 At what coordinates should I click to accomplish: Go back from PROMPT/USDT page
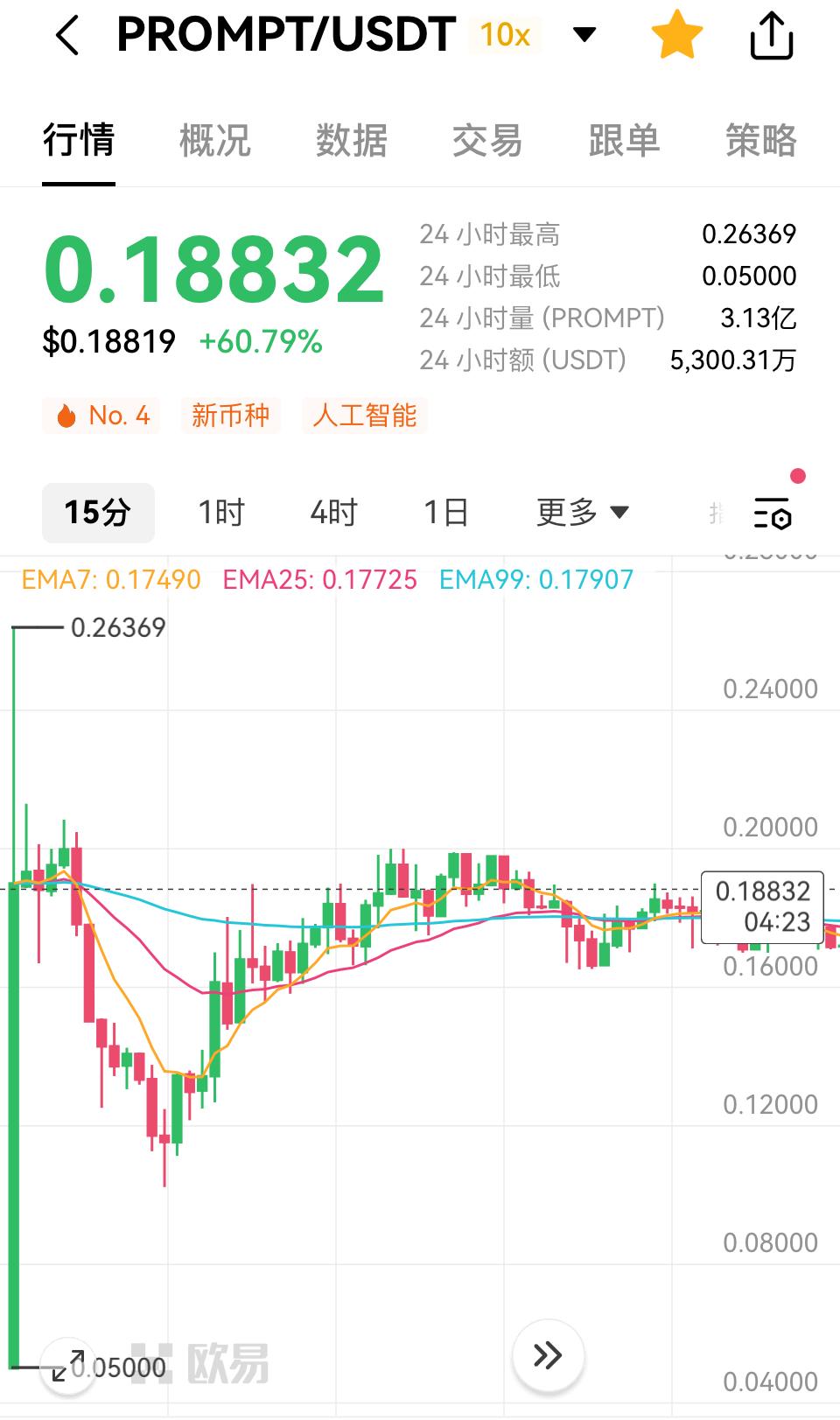pos(67,37)
